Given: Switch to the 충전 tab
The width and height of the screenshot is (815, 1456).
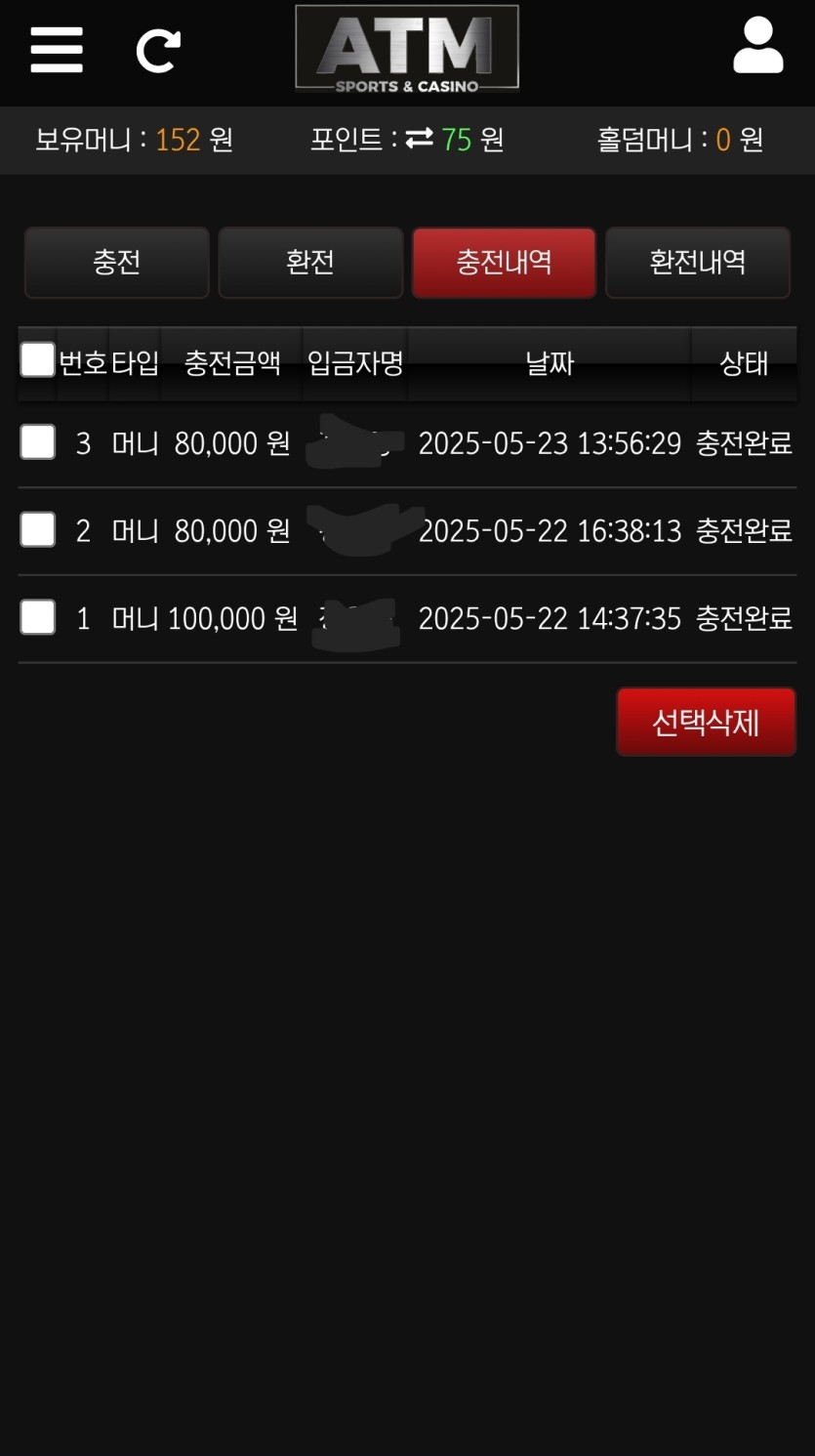Looking at the screenshot, I should coord(117,263).
